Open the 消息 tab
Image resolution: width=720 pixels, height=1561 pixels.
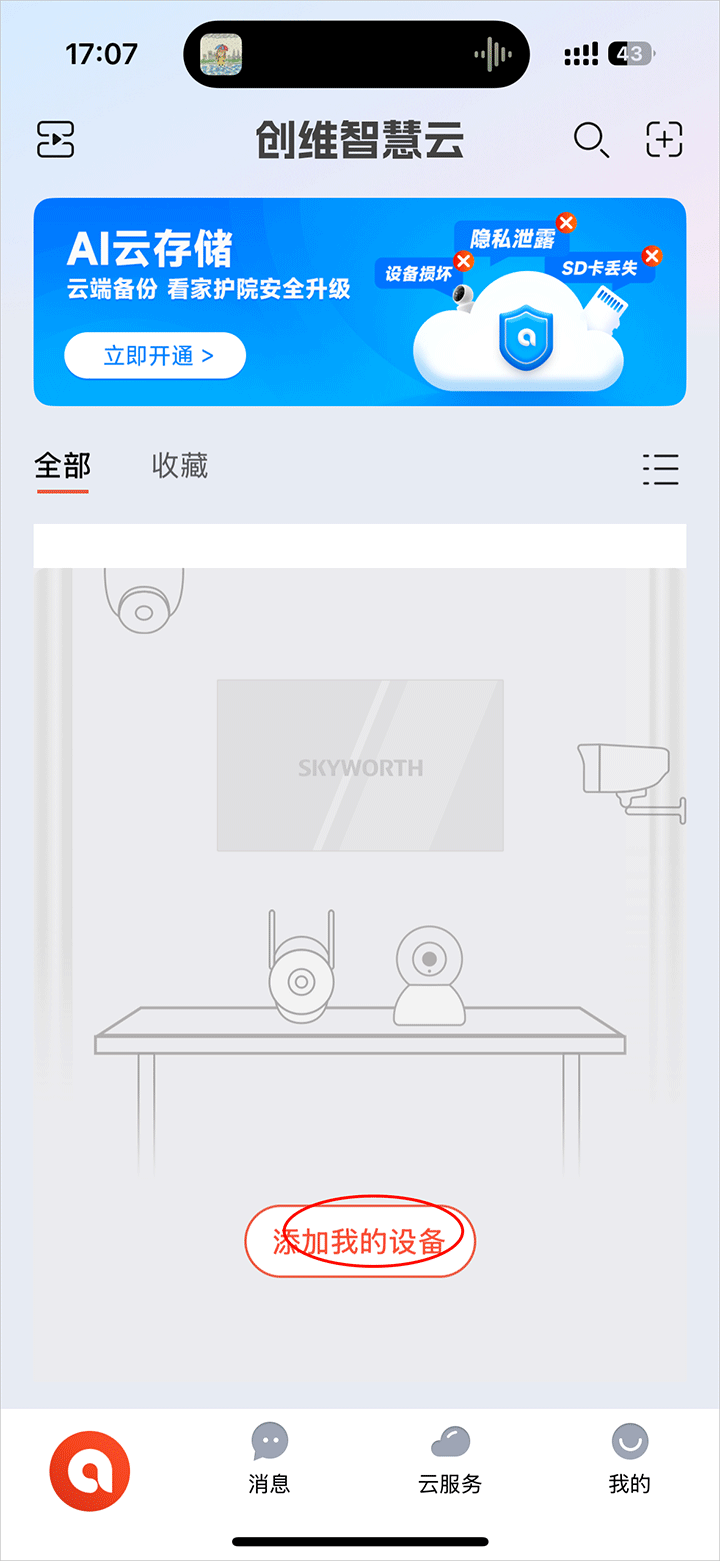tap(269, 1460)
